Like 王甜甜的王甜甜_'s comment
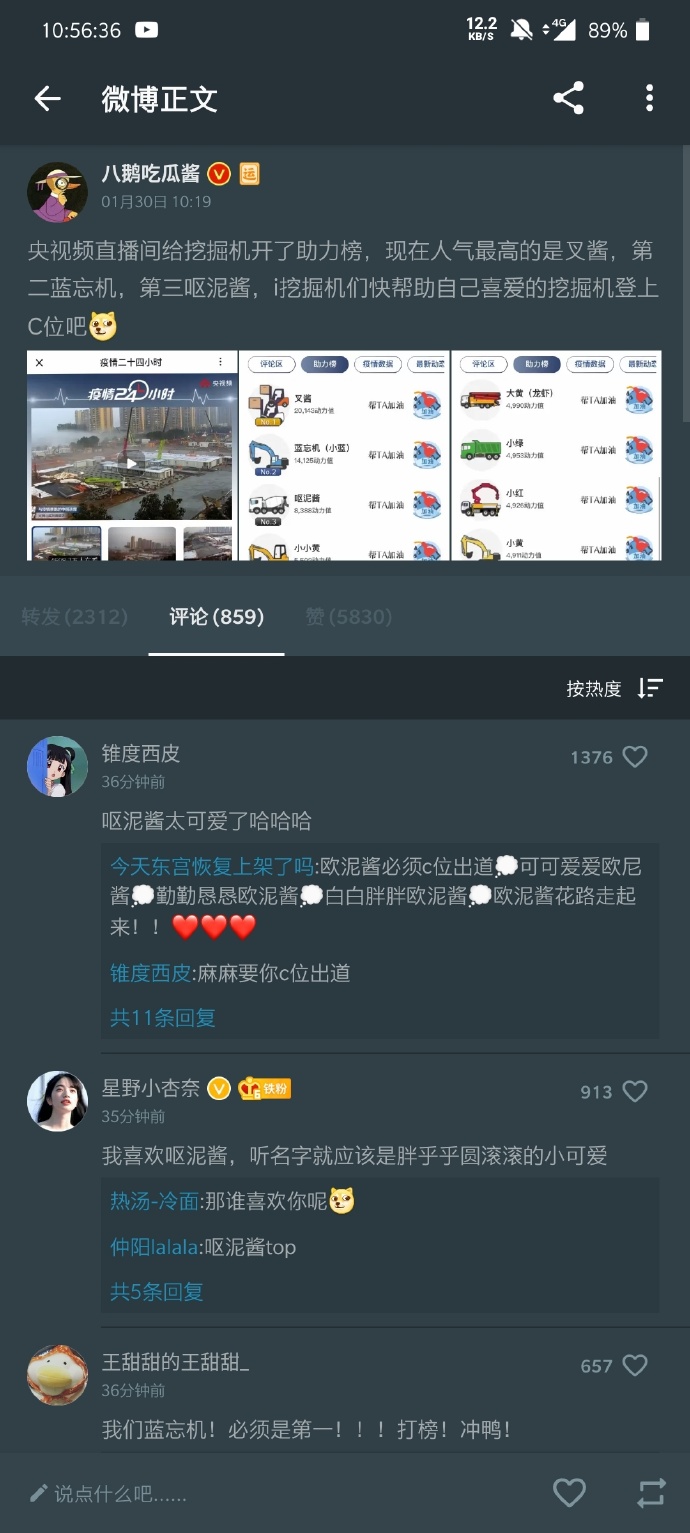This screenshot has height=1533, width=690. tap(635, 1365)
